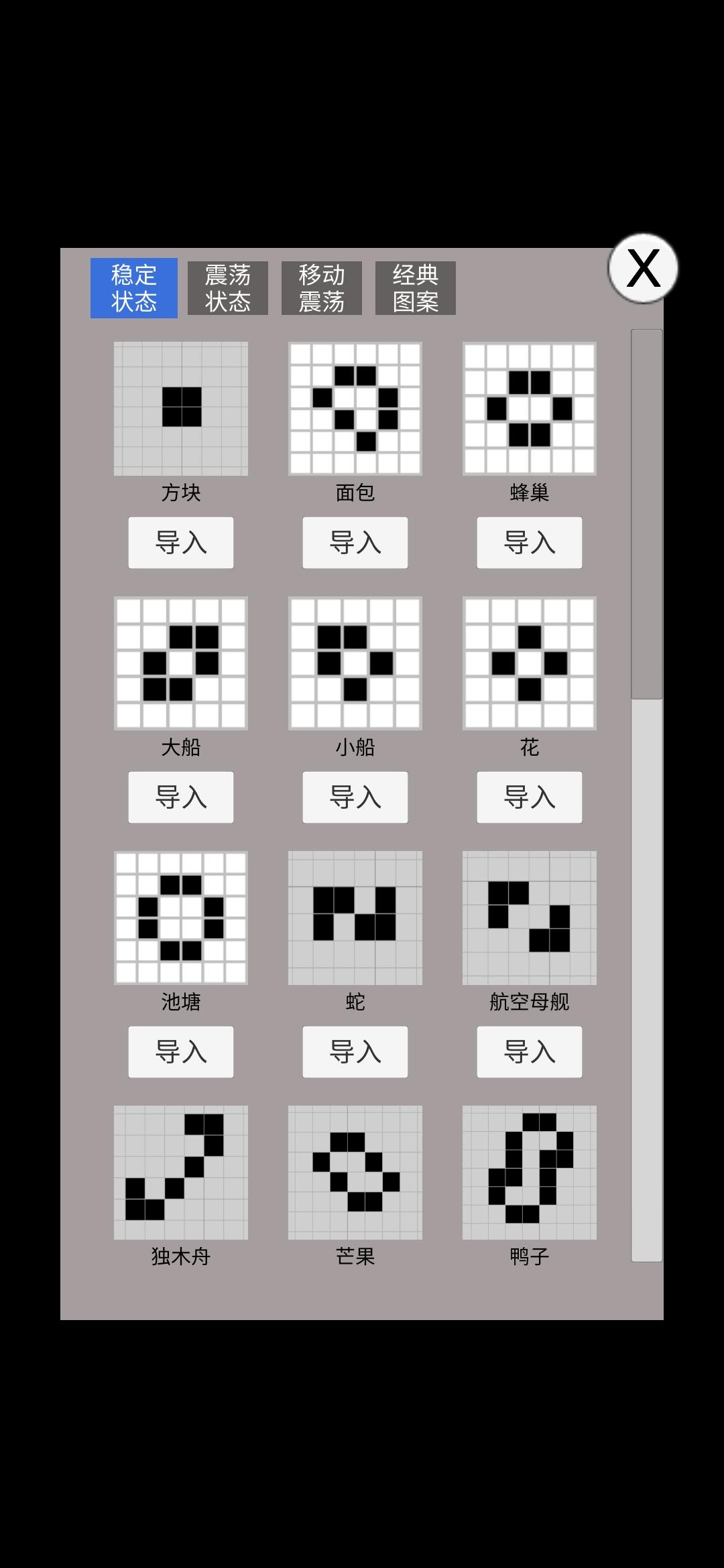
Task: Import the 池塘 pattern
Action: [181, 1052]
